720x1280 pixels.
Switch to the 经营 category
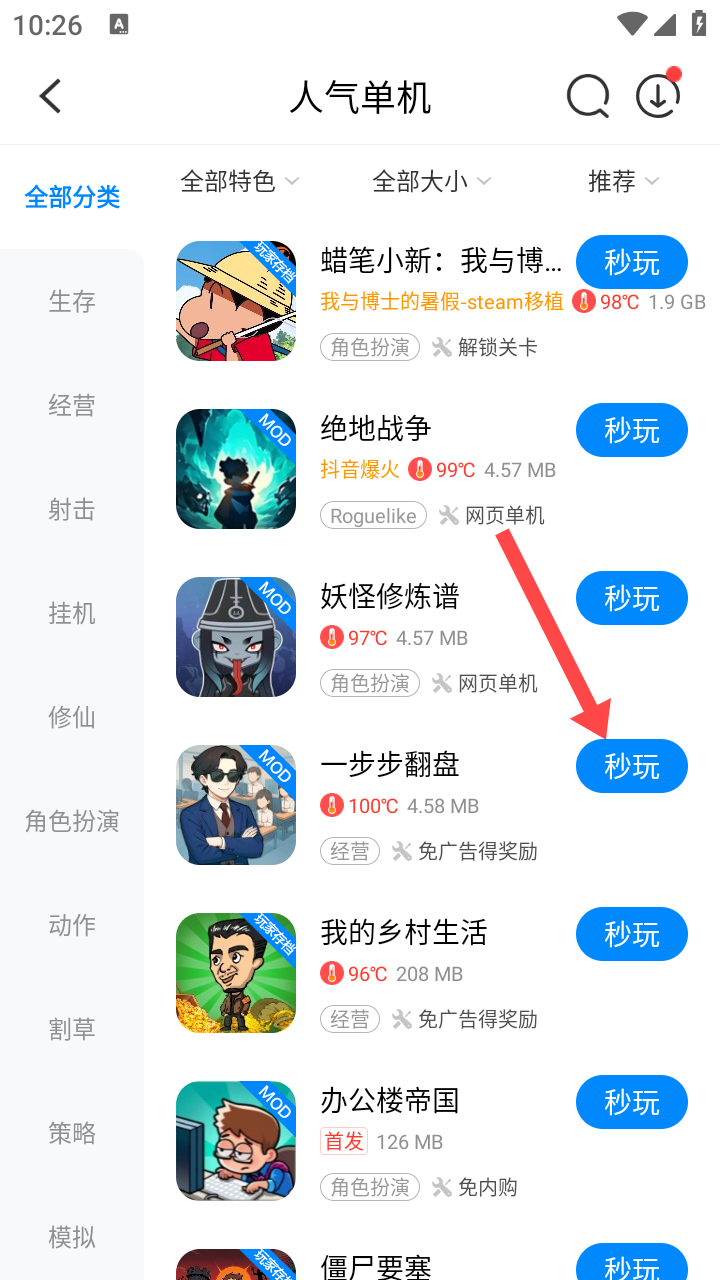click(x=72, y=405)
